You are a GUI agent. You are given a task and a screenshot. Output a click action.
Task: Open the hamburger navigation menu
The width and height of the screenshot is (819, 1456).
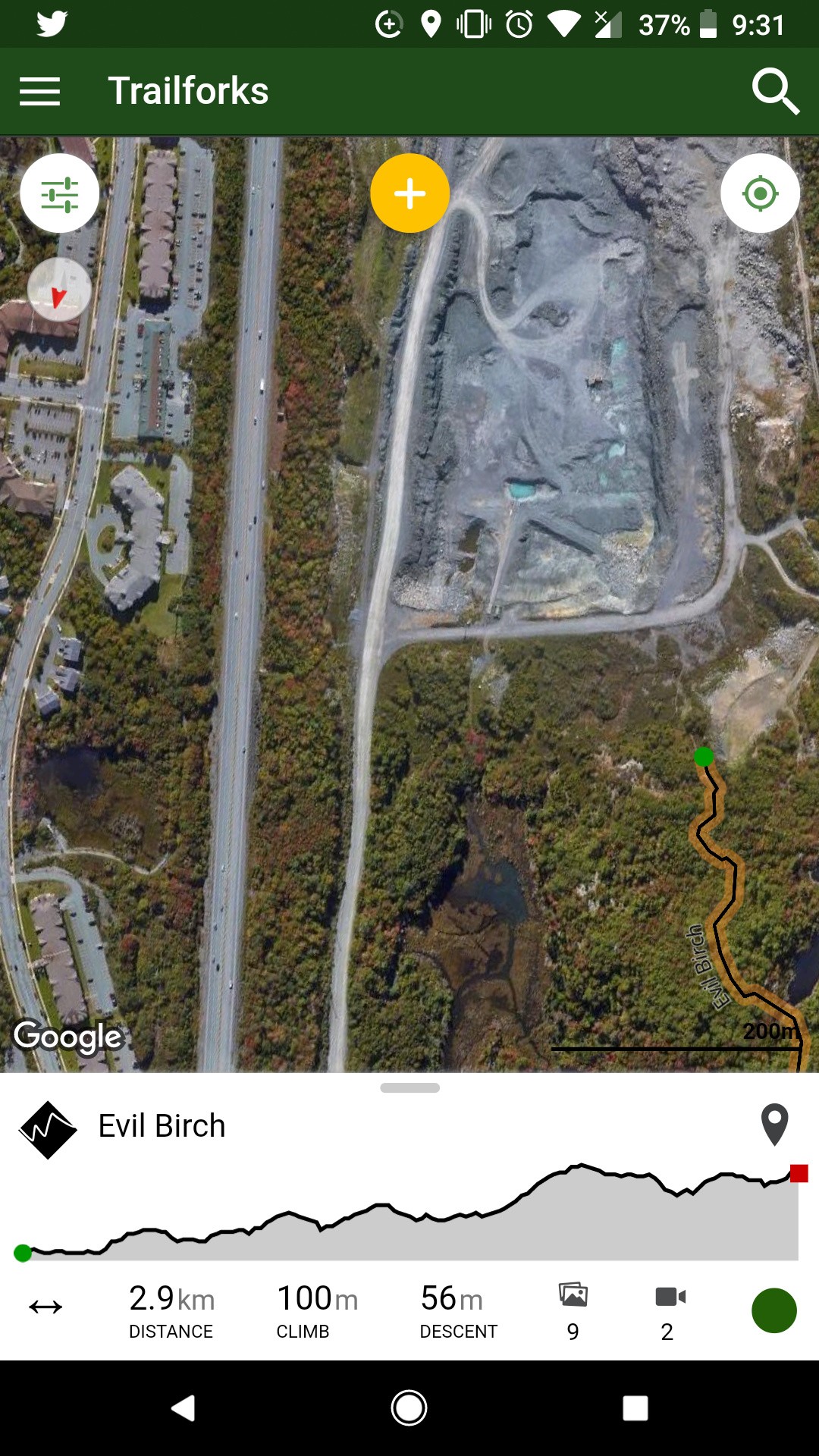tap(39, 91)
